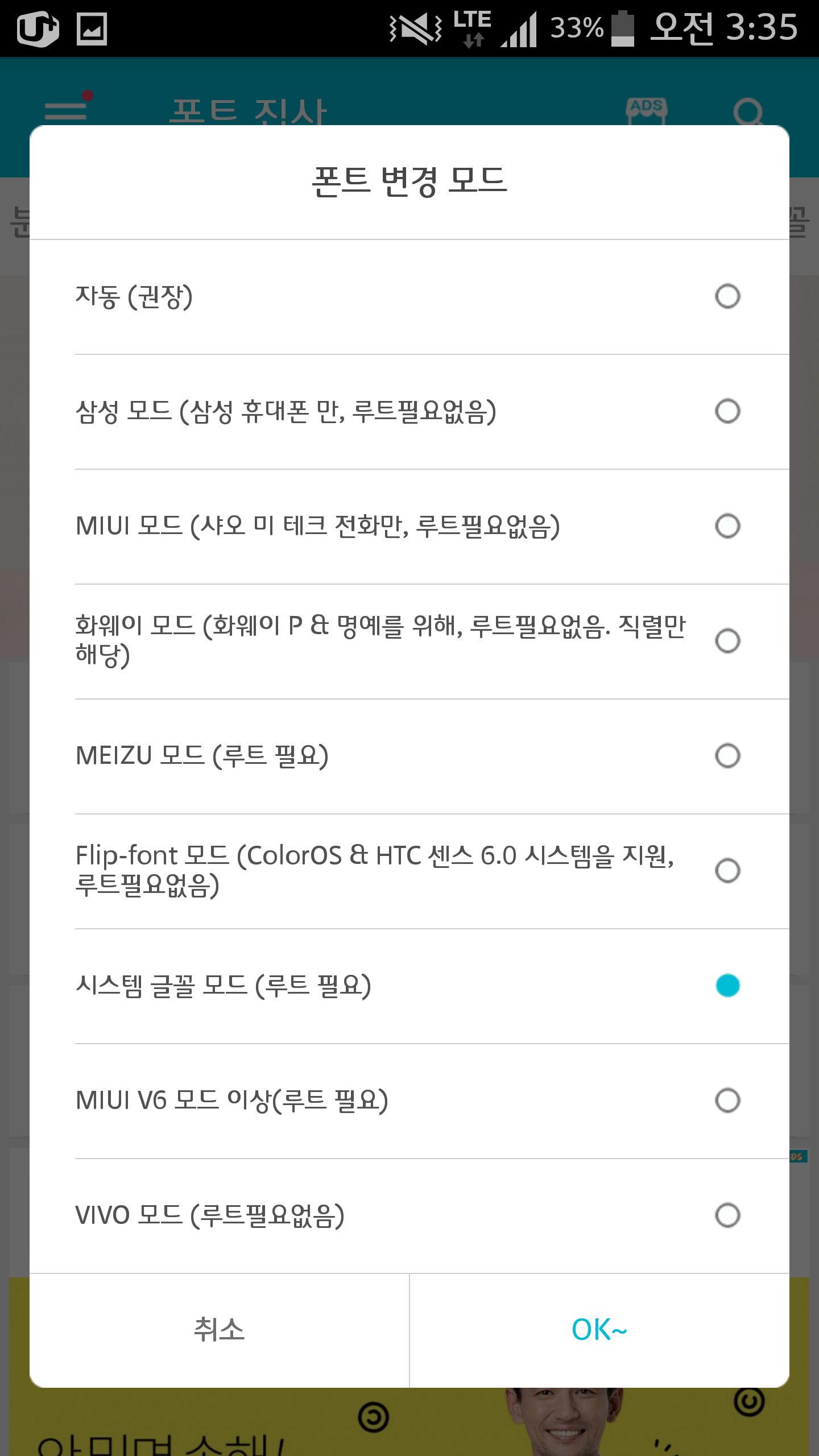
Task: Choose MIUI V6 모드 이상 option
Action: 727,1101
